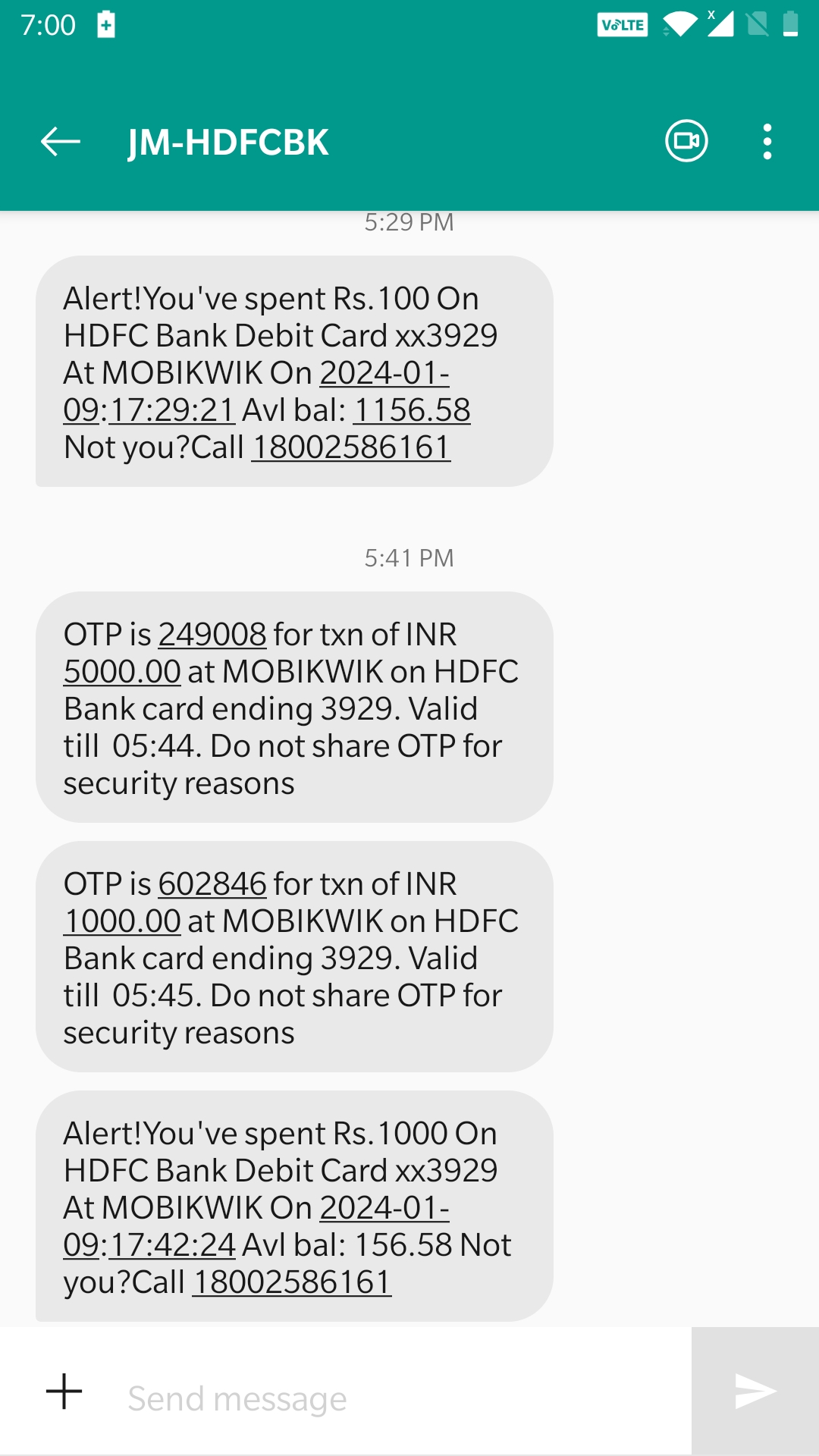The height and width of the screenshot is (1456, 819).
Task: Call 18002586161 from the Rs.100 alert
Action: (x=351, y=447)
